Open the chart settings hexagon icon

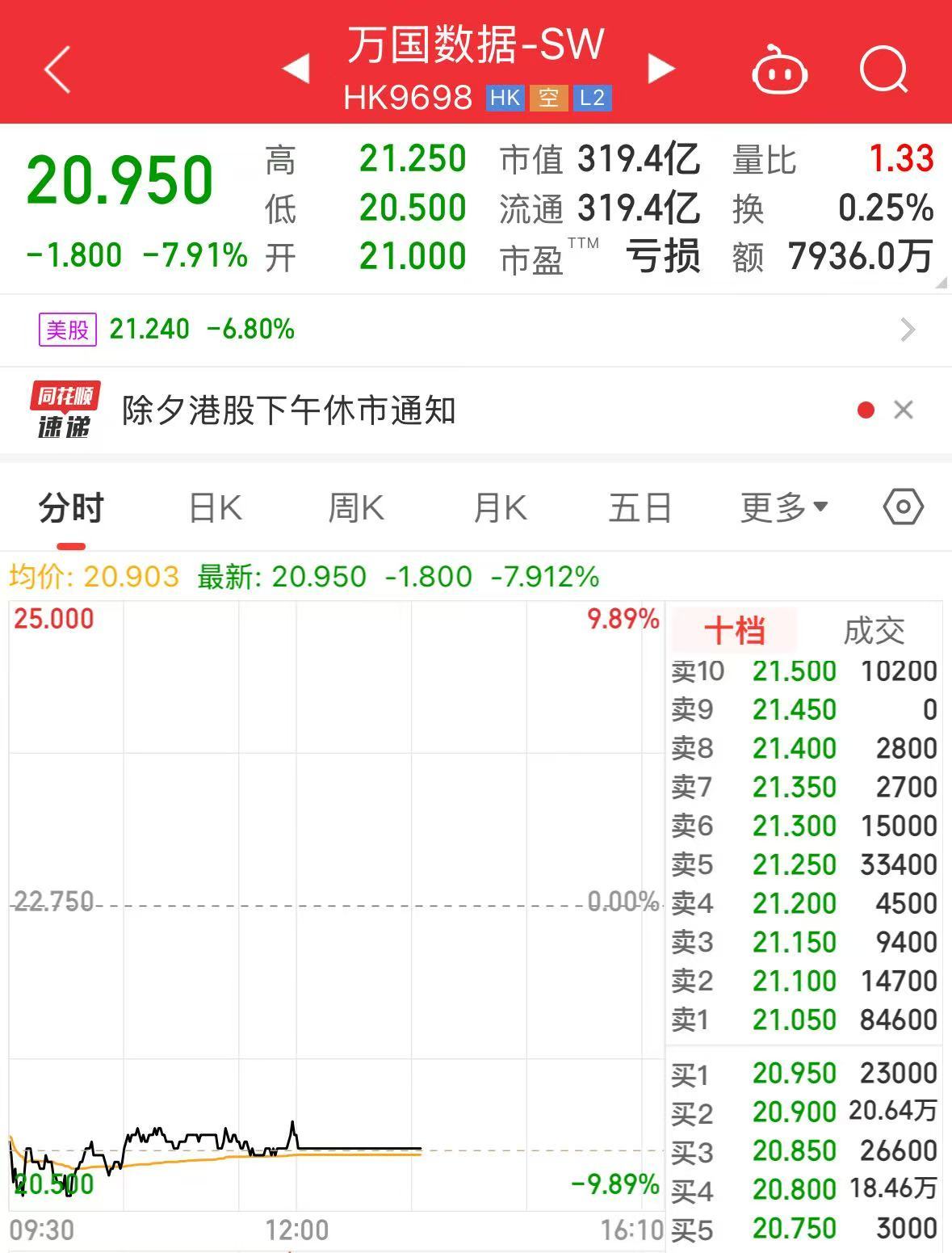902,507
